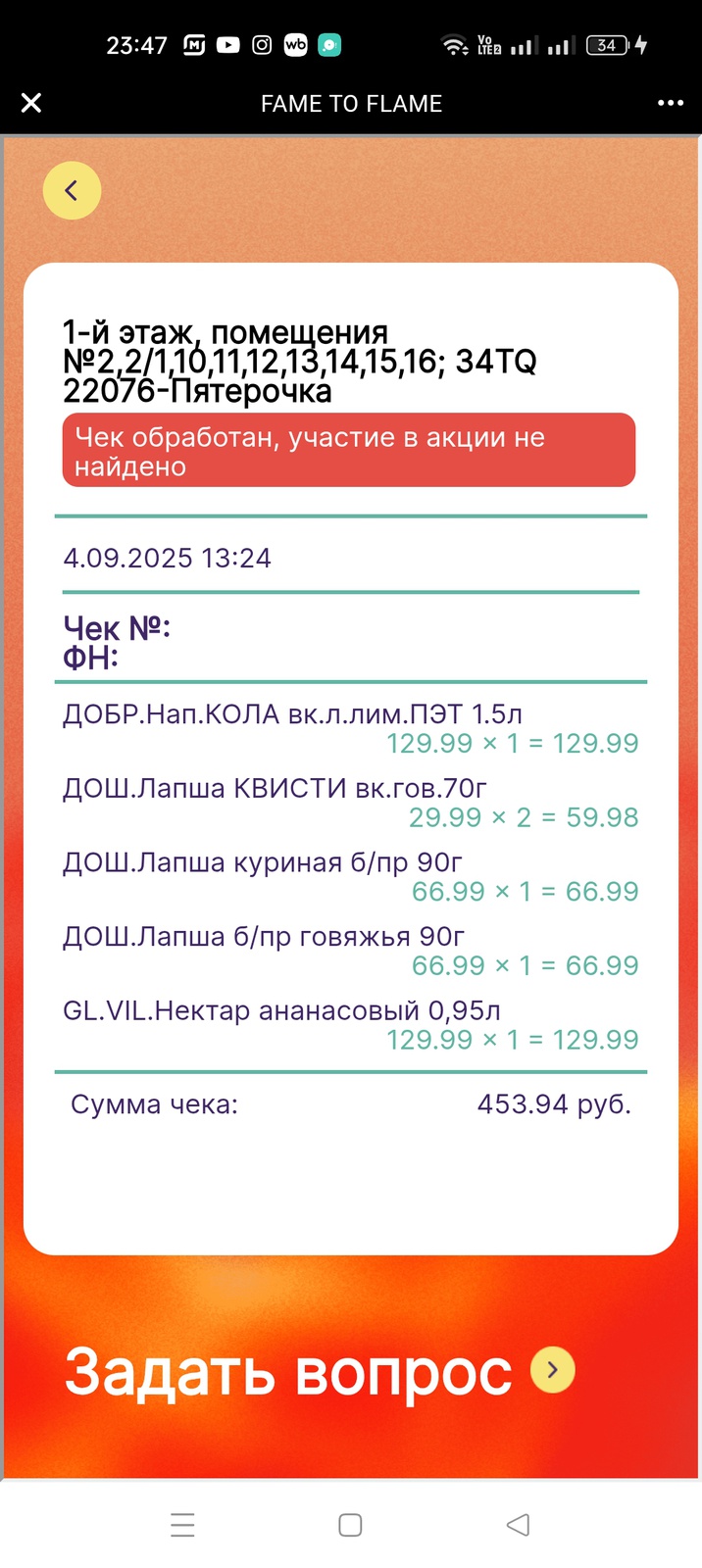Close the FAME TO FLAME web view
The height and width of the screenshot is (1568, 702).
[x=31, y=103]
